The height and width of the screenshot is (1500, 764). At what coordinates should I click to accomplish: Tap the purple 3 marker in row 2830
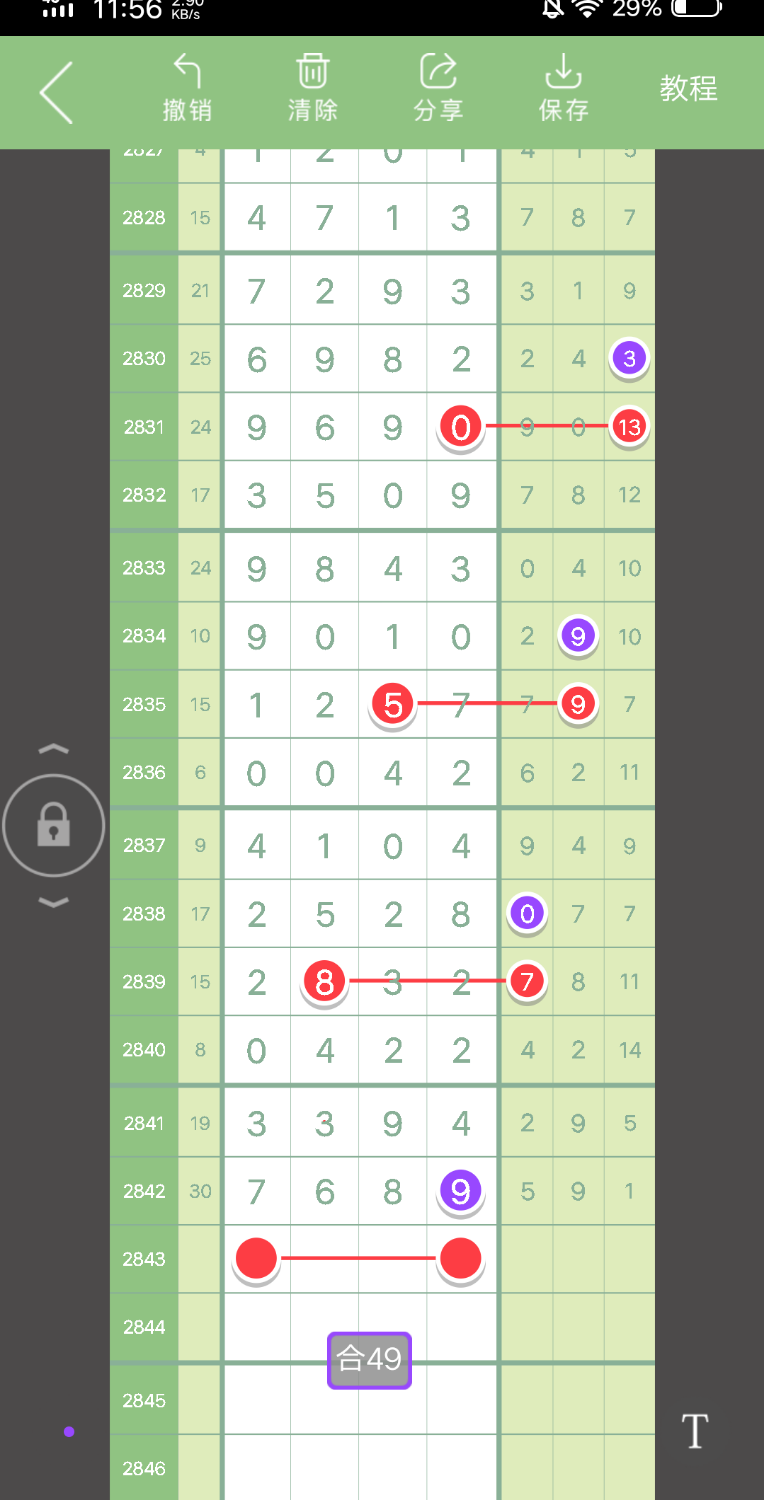(x=629, y=359)
